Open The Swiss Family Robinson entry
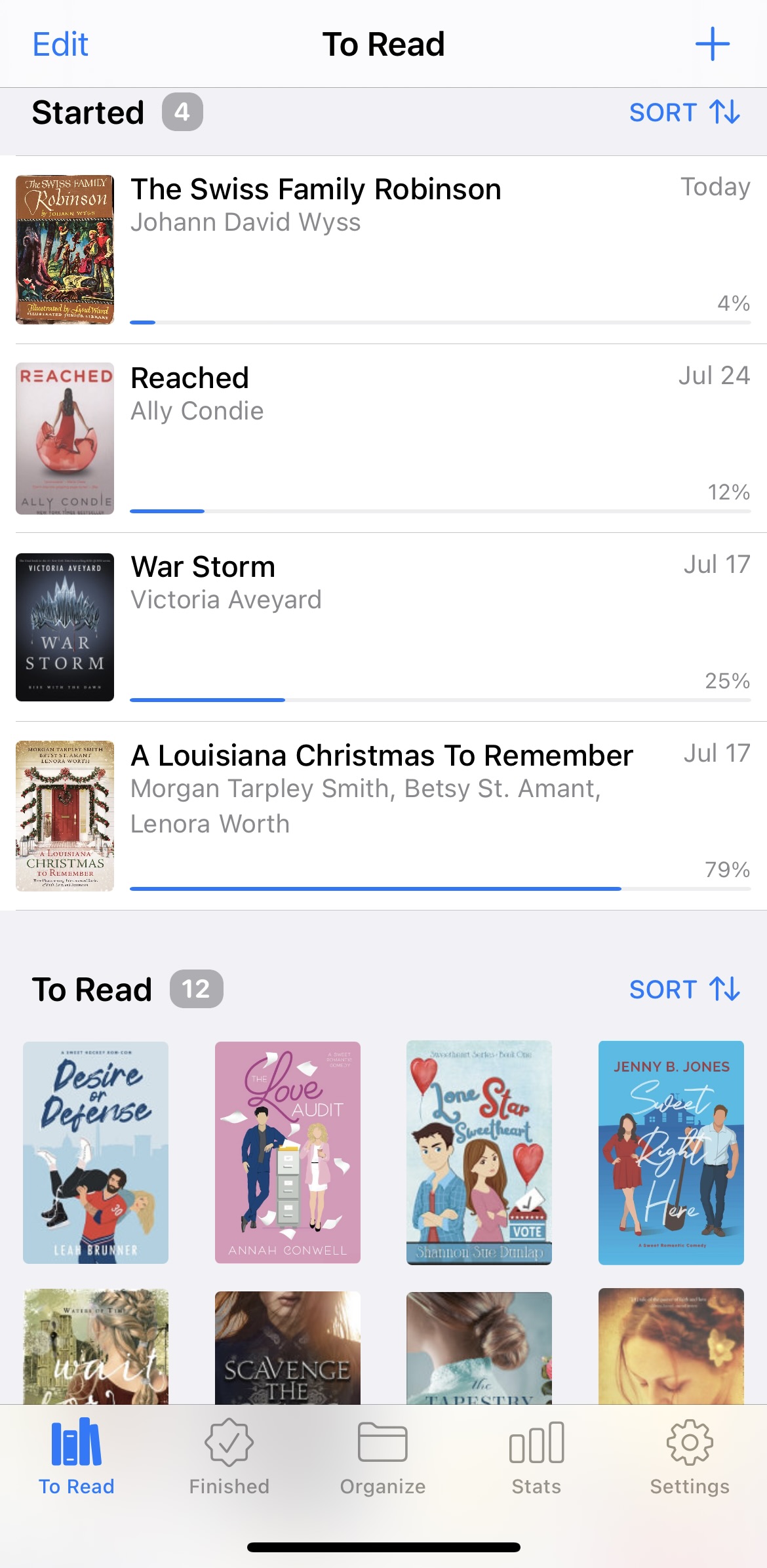Screen dimensions: 767x1568 point(317,189)
